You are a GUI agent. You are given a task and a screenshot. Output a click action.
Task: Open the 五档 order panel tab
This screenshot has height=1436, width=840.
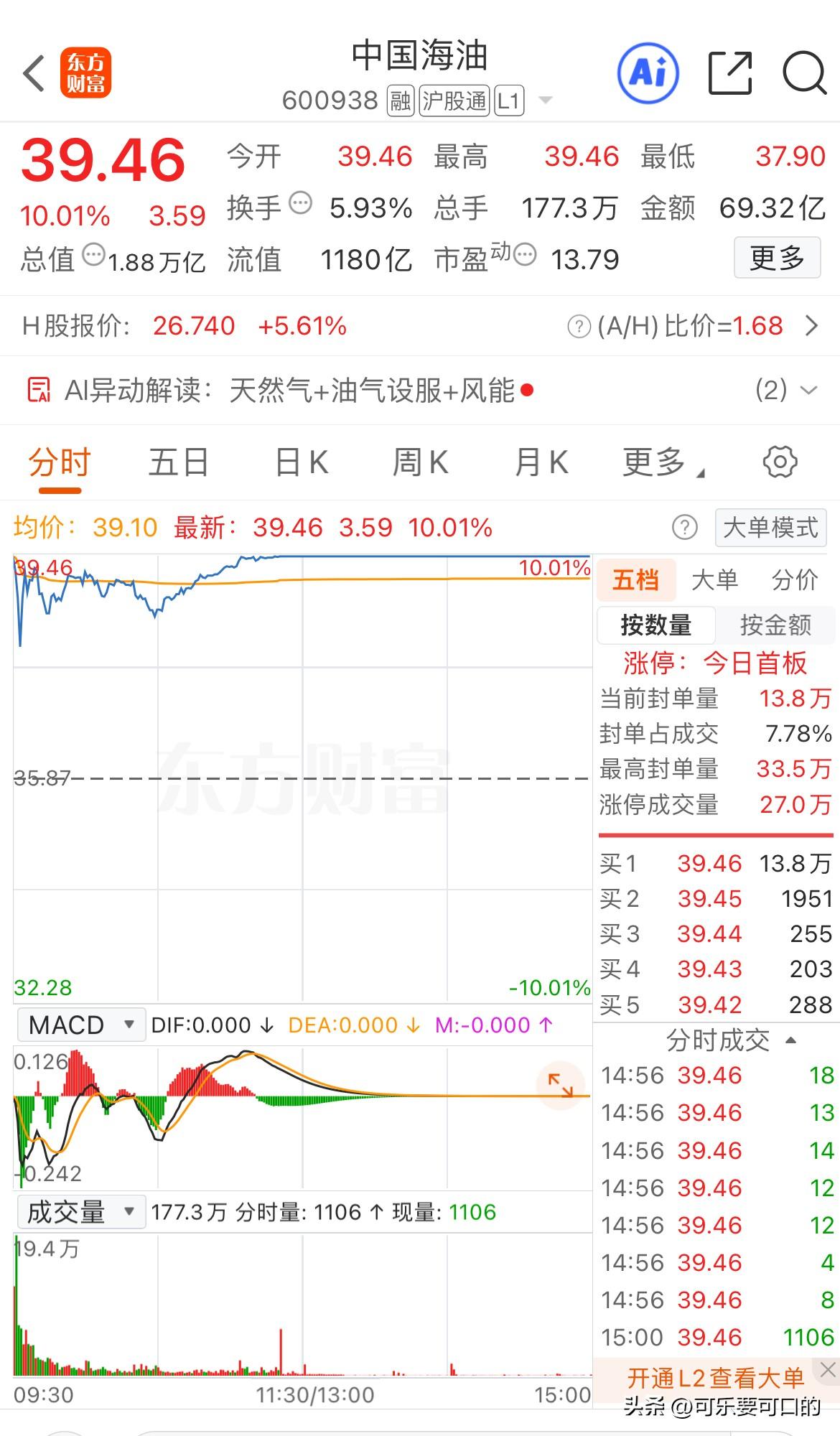[x=636, y=579]
